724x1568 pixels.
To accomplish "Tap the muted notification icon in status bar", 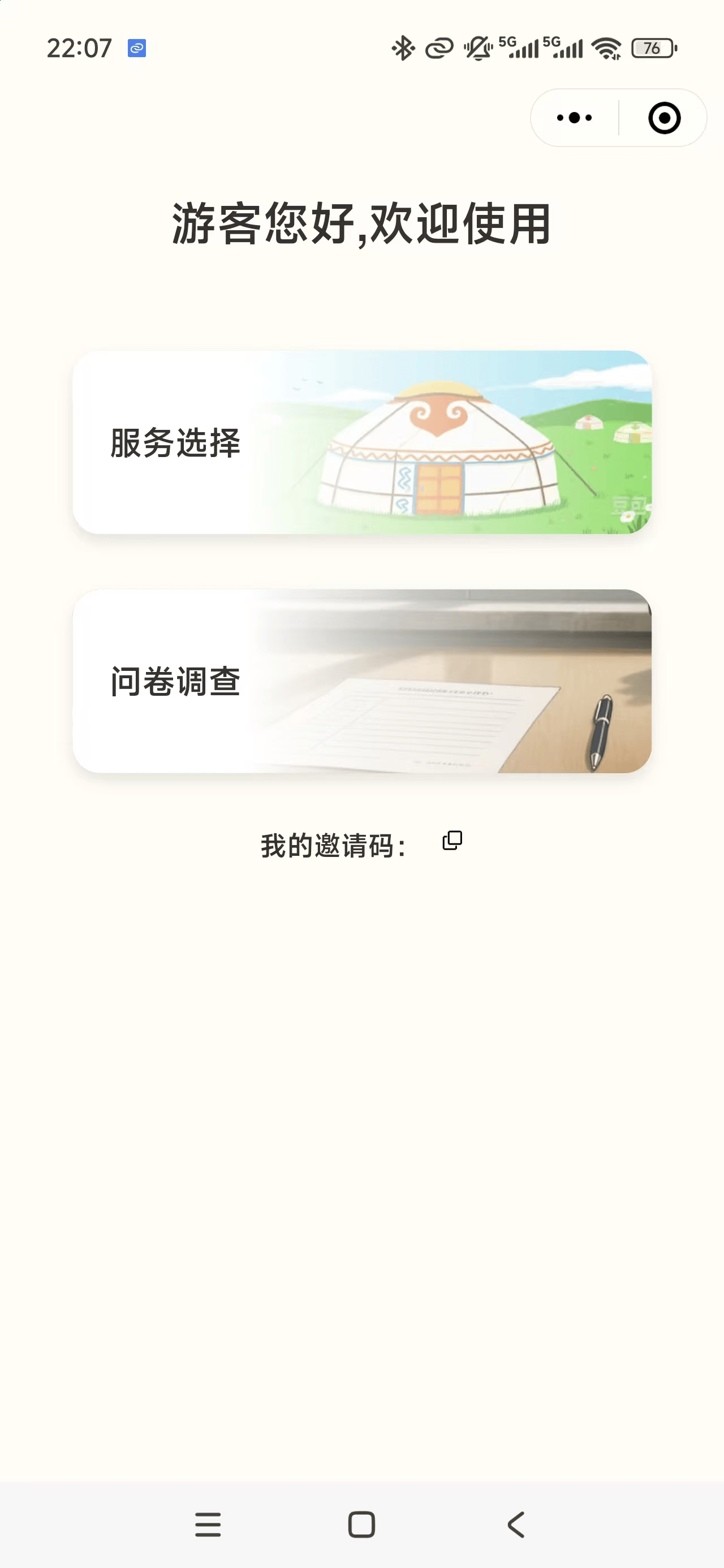I will (x=477, y=47).
